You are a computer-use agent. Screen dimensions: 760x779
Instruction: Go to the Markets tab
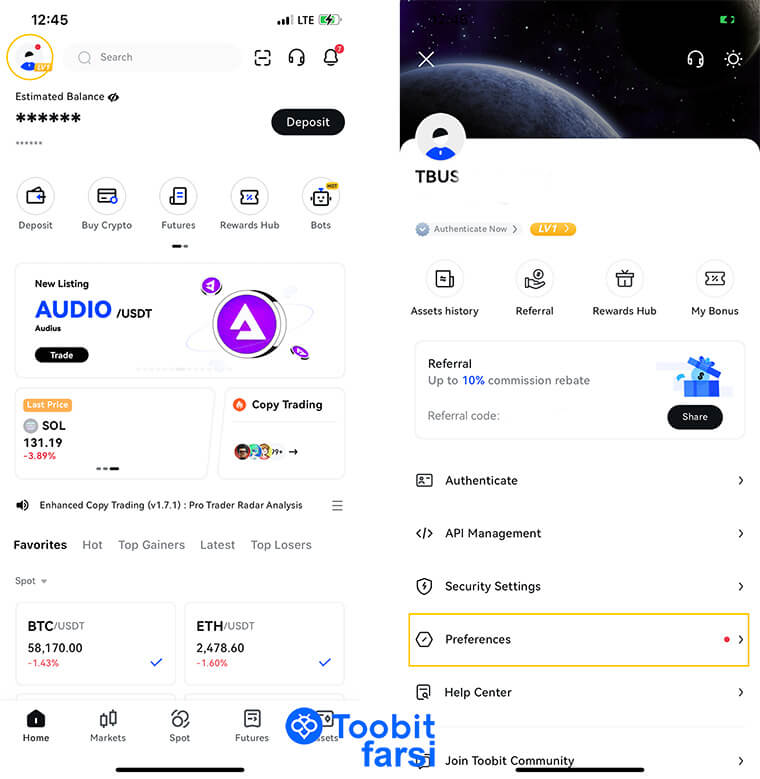point(108,726)
